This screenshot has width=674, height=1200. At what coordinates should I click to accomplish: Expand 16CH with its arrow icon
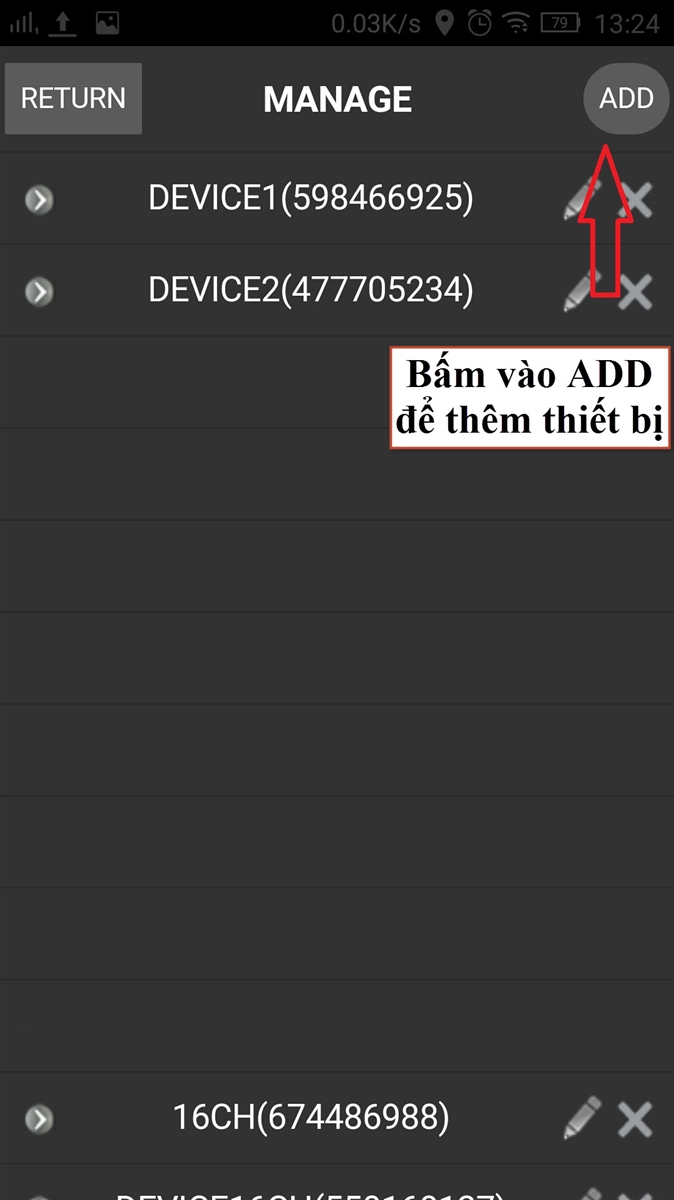tap(39, 1118)
